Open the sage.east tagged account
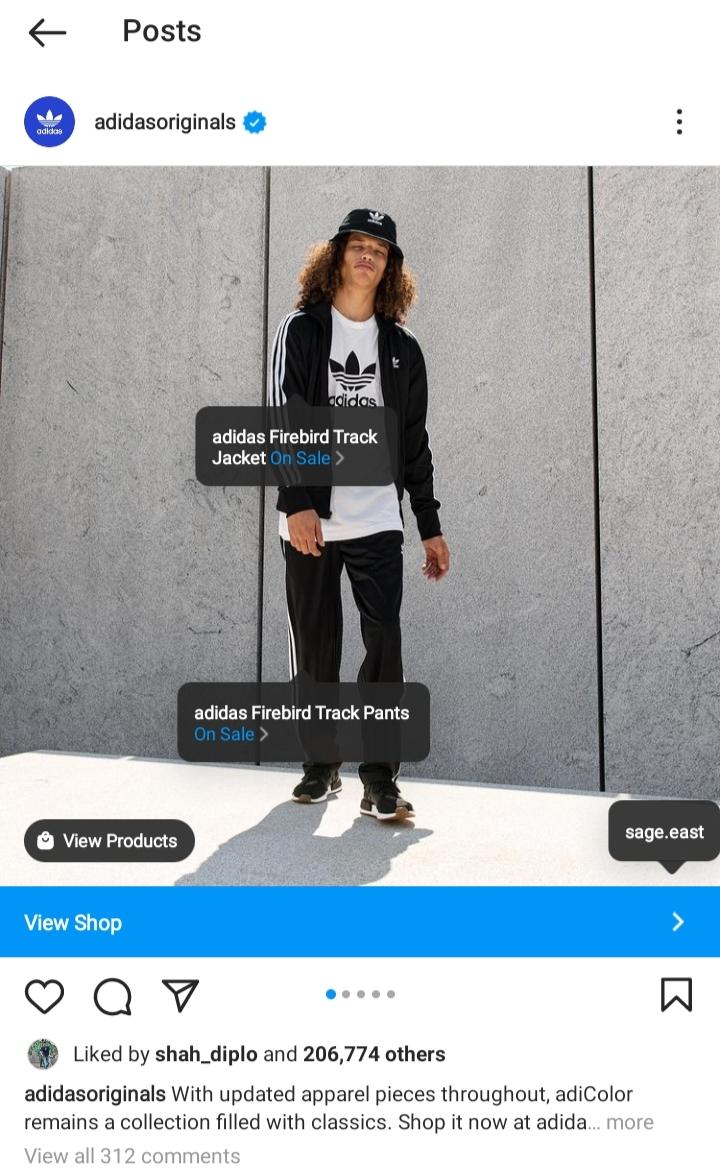Screen dimensions: 720x1173 [x=664, y=832]
